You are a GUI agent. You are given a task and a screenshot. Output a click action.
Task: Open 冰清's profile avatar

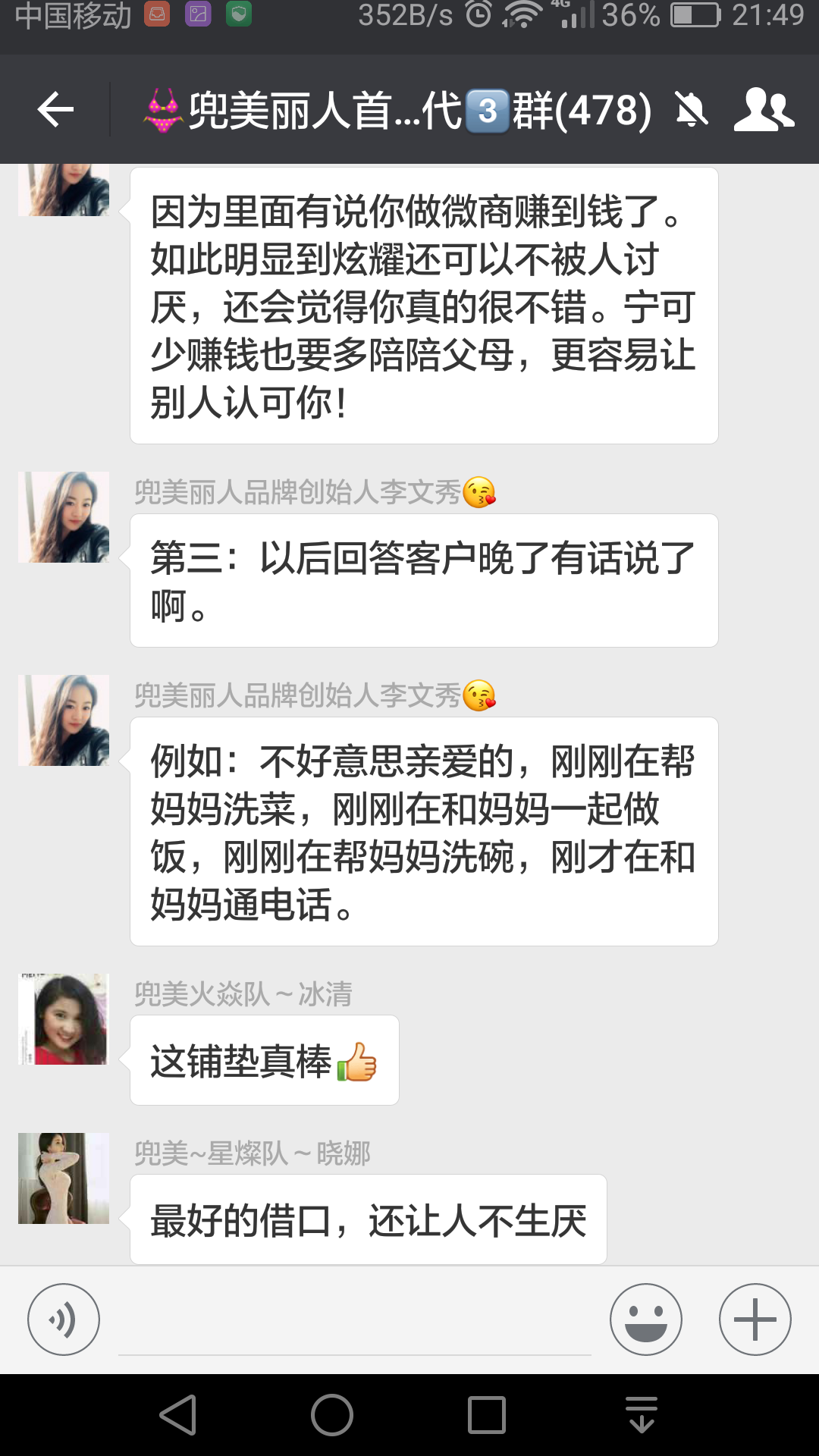pos(64,1019)
